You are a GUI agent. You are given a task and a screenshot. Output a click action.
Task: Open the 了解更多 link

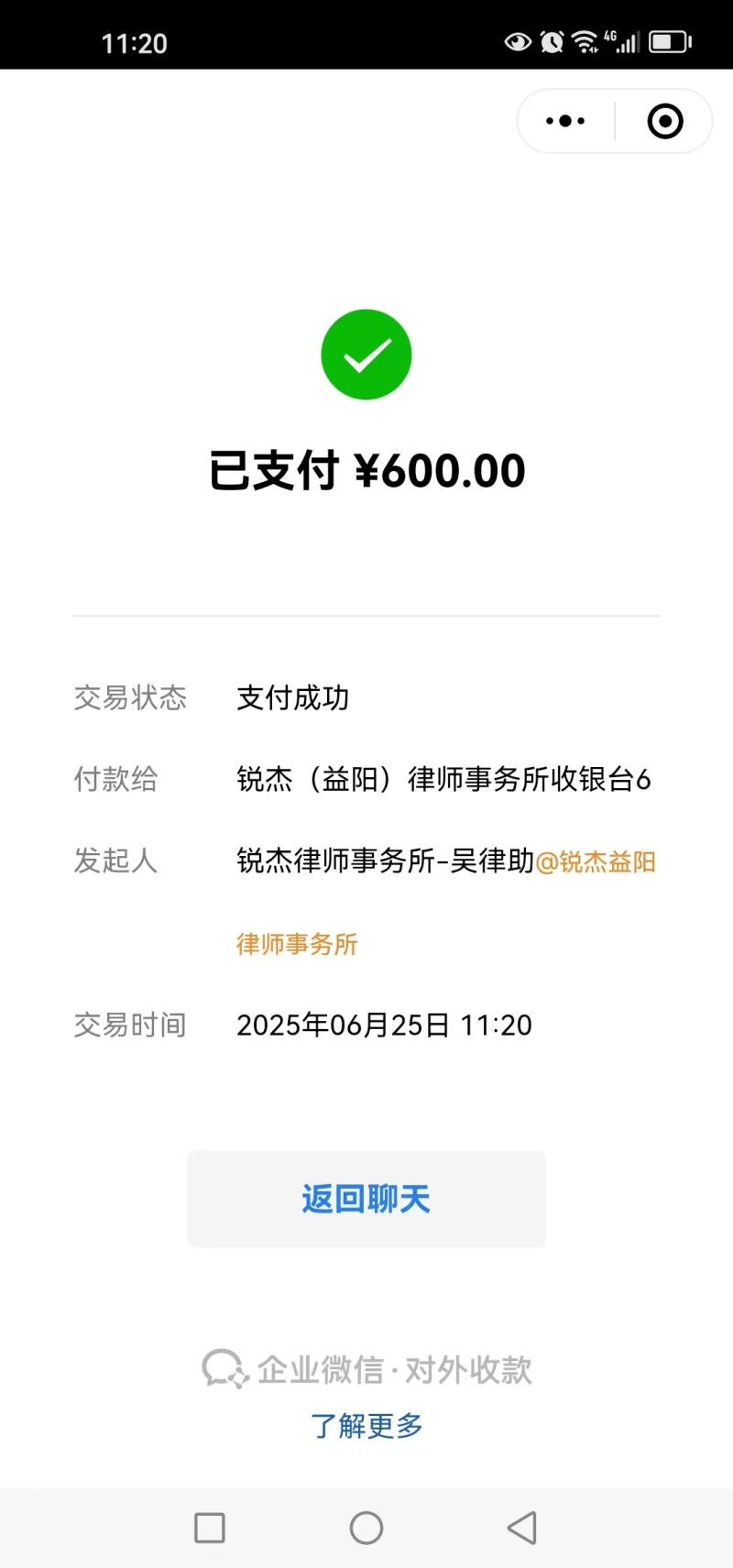(366, 1426)
